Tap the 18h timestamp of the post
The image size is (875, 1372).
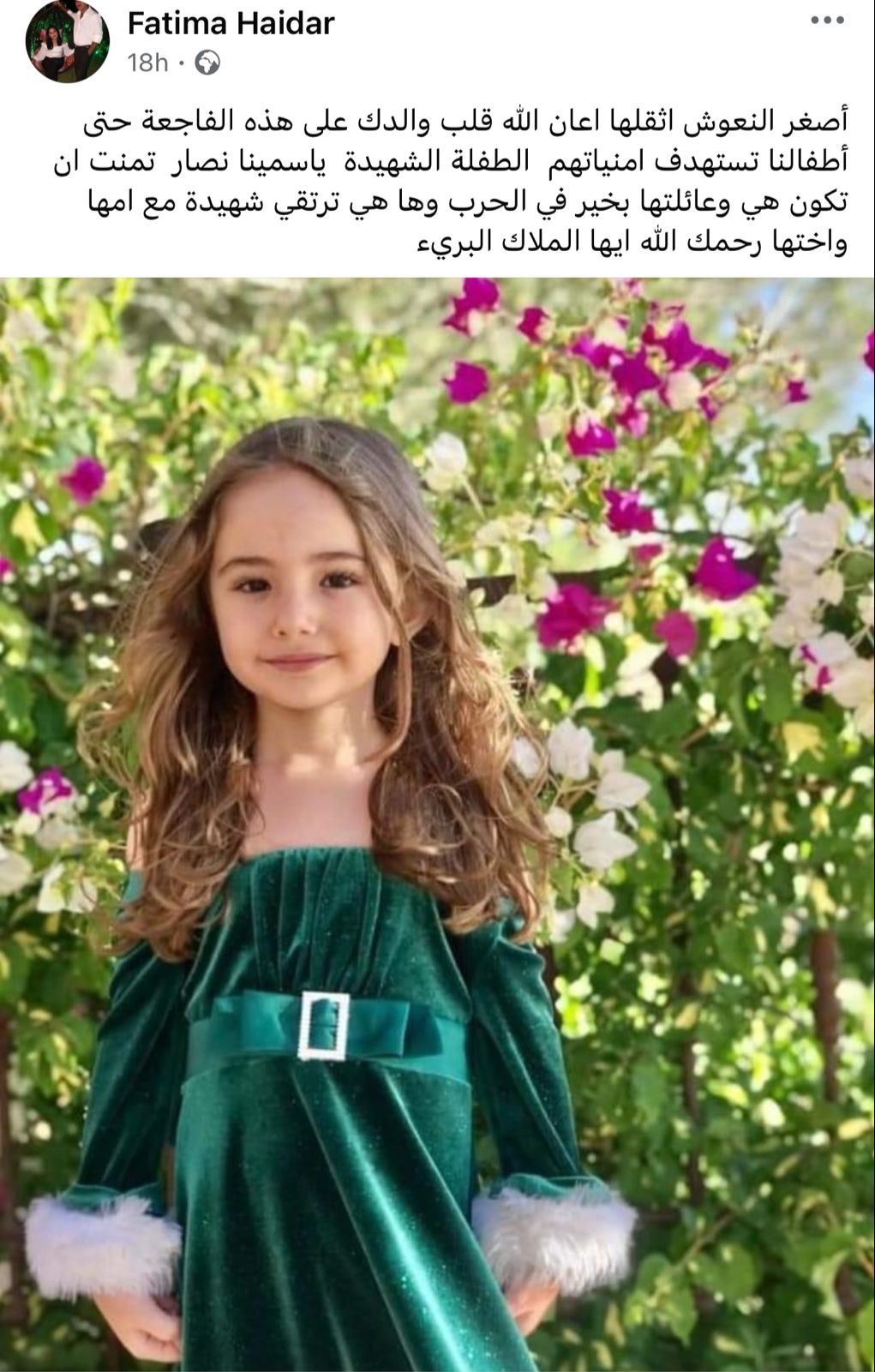click(147, 63)
